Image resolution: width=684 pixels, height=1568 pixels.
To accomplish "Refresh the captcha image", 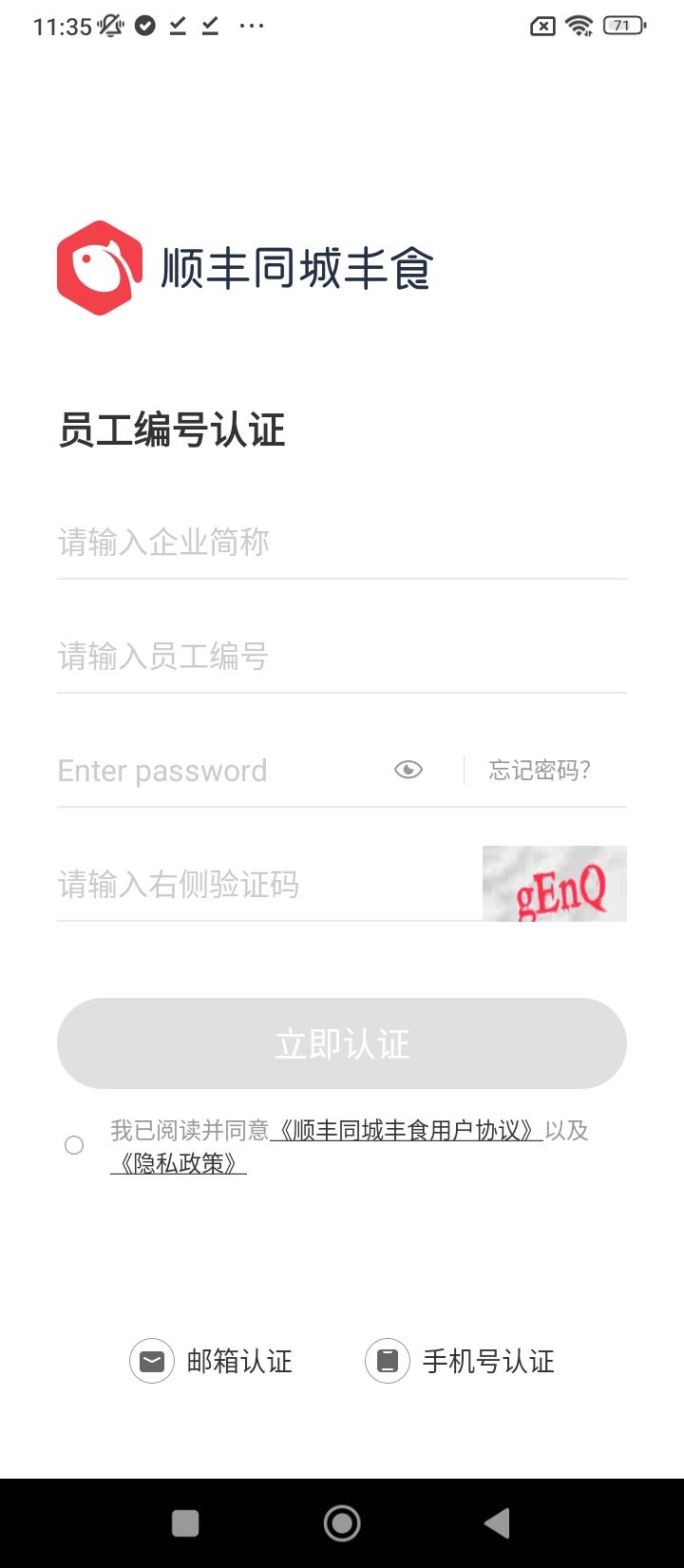I will (x=555, y=884).
